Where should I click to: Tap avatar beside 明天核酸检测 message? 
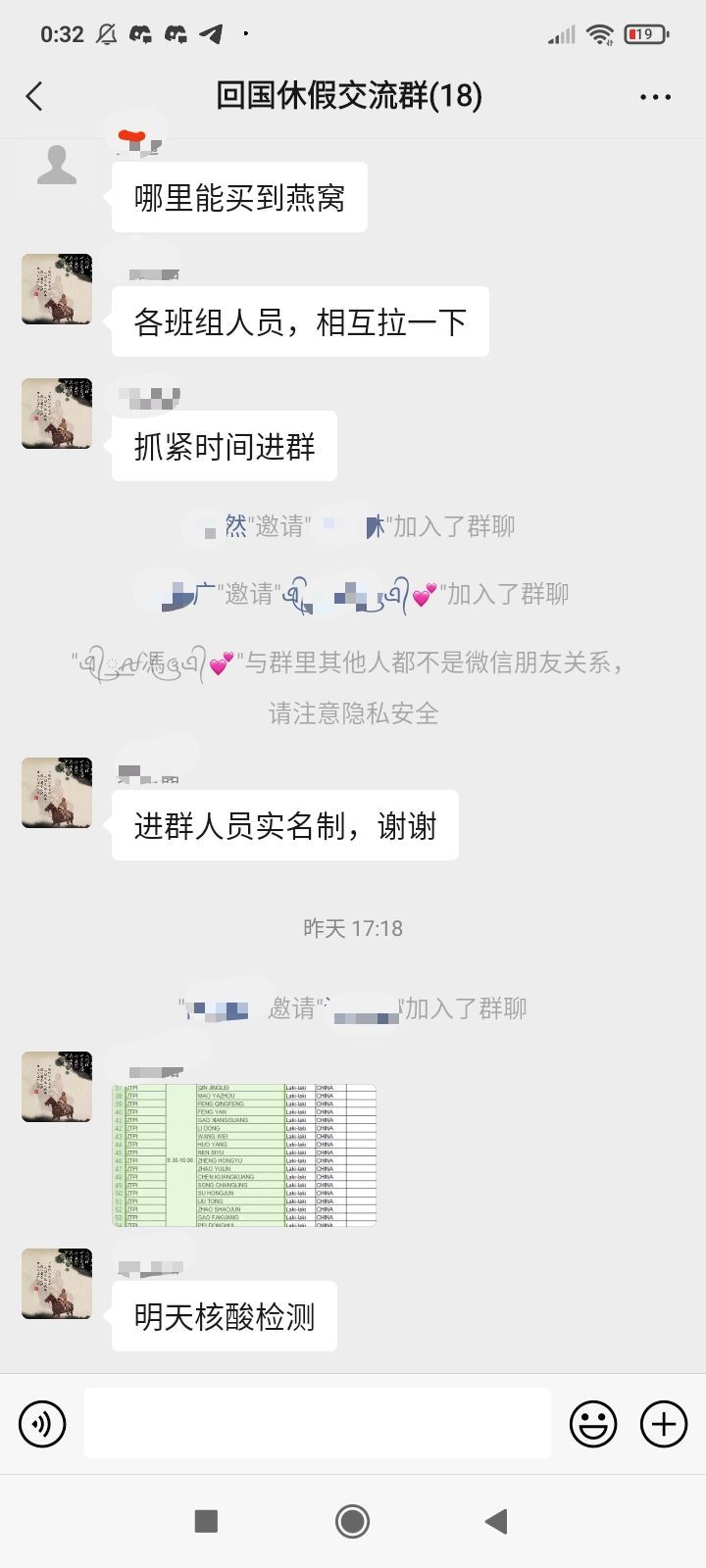click(x=57, y=1284)
